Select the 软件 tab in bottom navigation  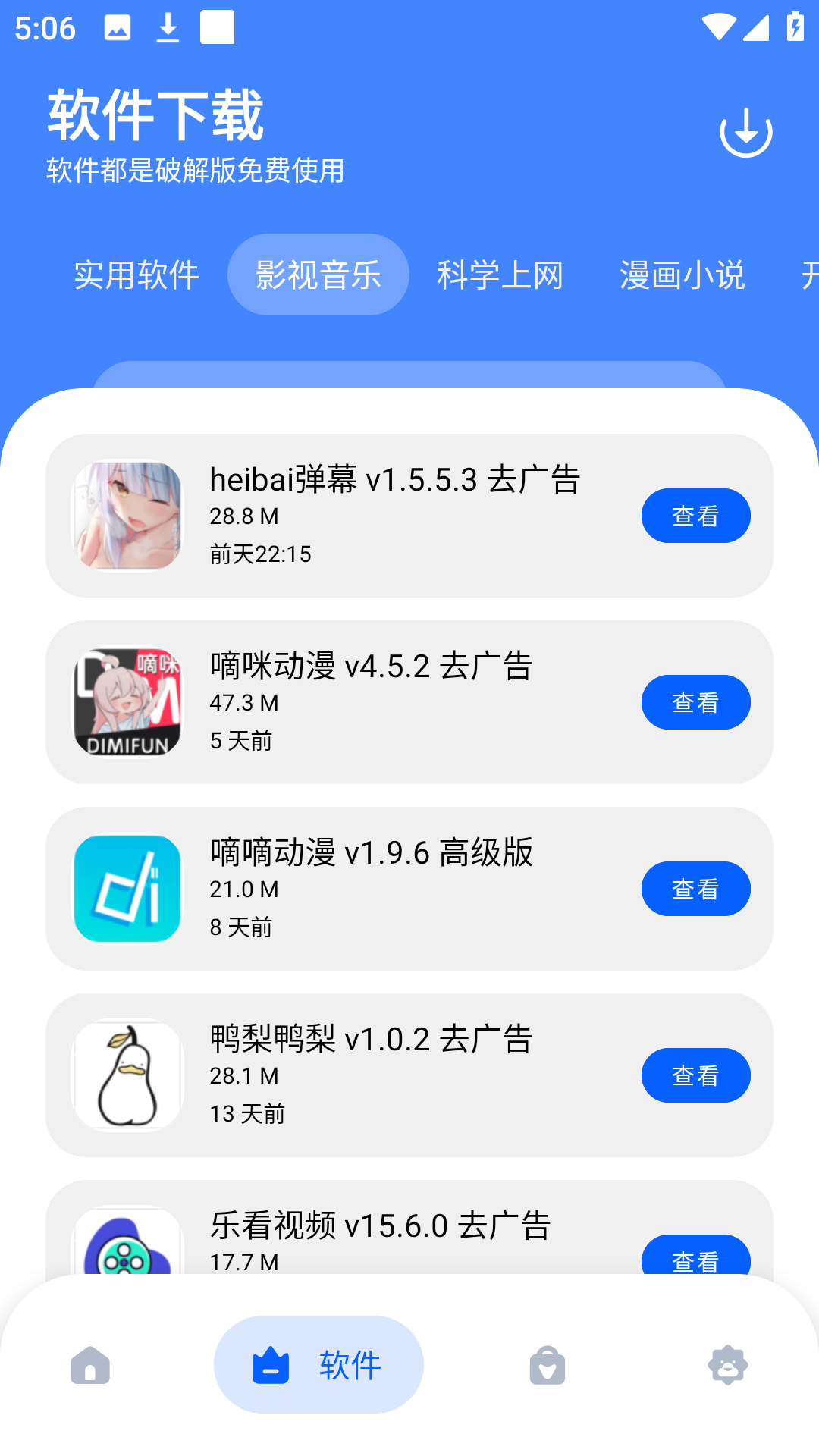pos(318,1363)
